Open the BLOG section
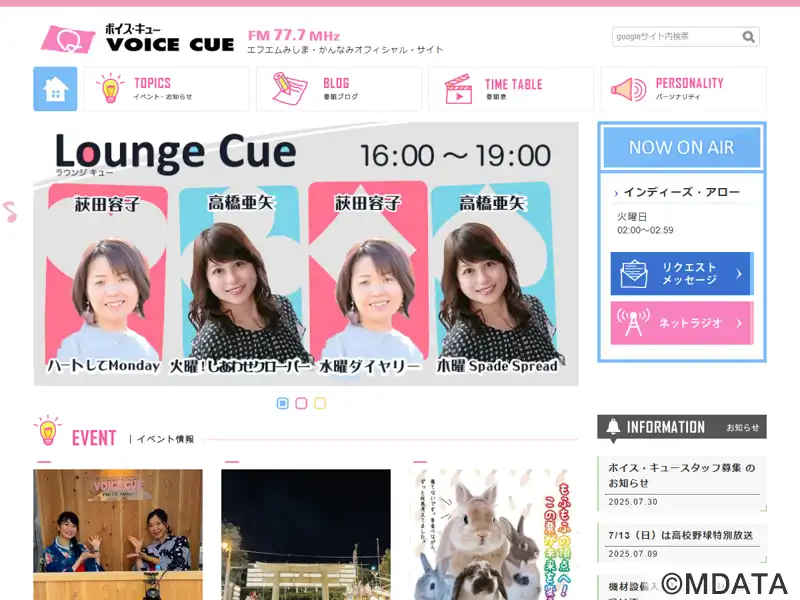The image size is (800, 600). (338, 89)
